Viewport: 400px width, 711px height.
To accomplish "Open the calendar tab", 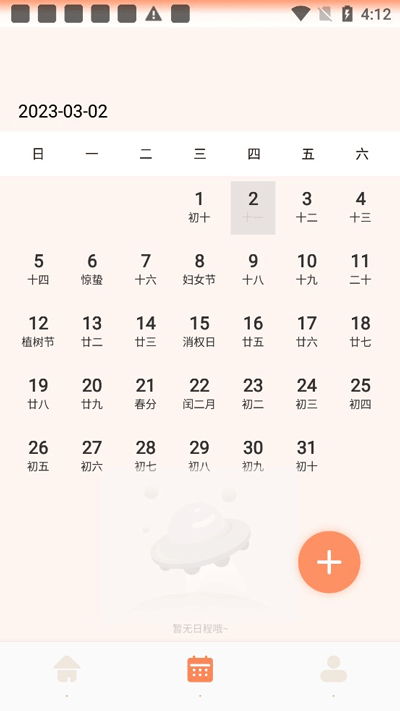I will (200, 669).
